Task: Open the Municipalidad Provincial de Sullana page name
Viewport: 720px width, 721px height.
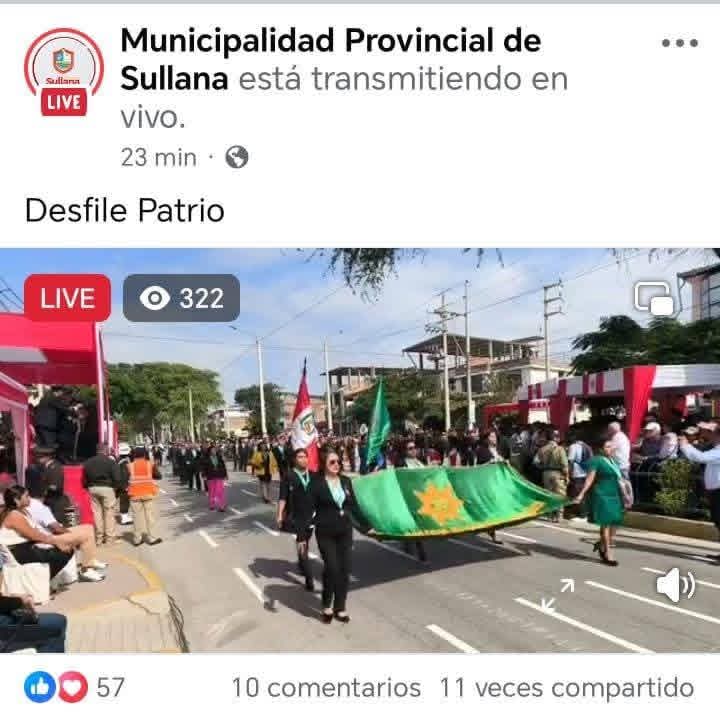Action: 330,42
